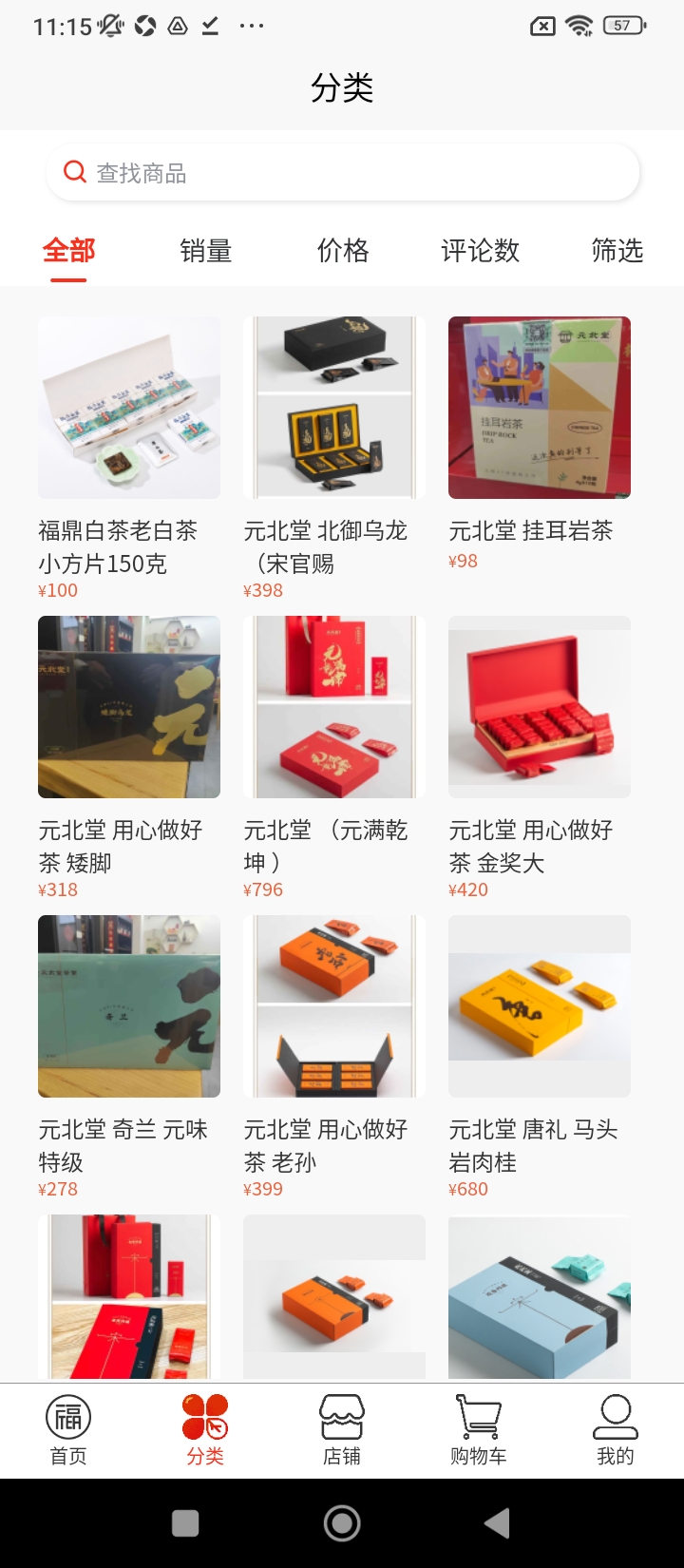Tap the system back button
Screen dimensions: 684x1568
point(497,1523)
